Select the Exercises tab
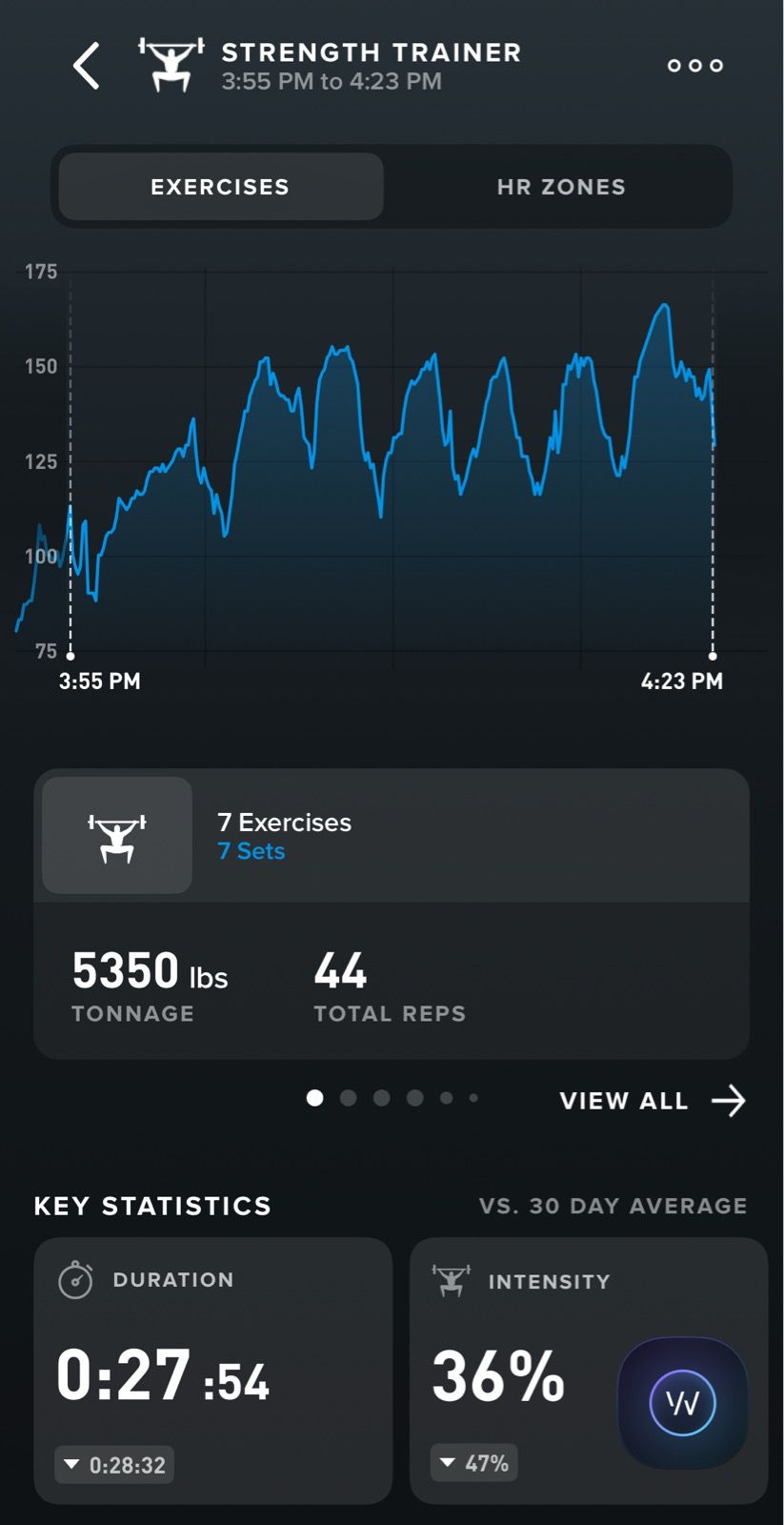 click(220, 187)
